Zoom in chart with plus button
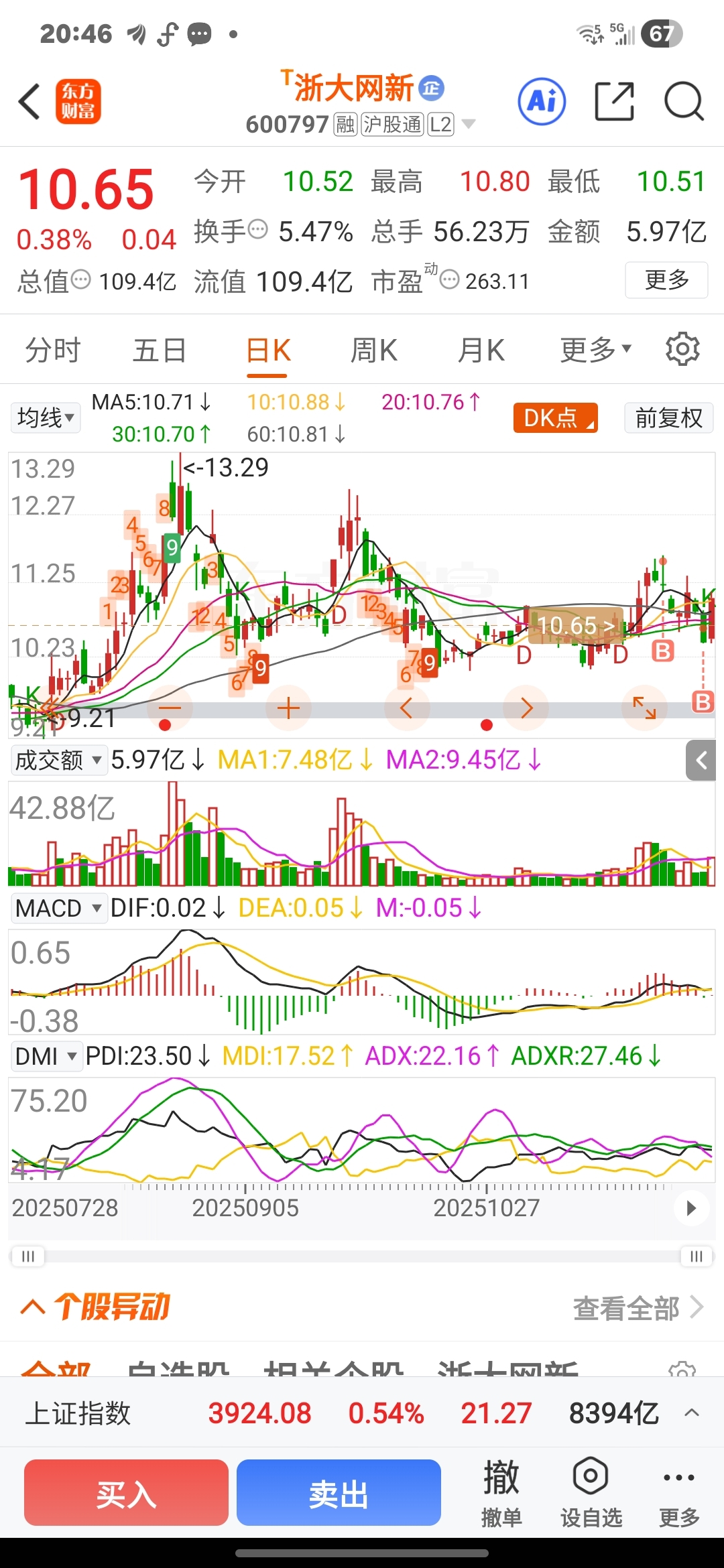 (x=288, y=708)
